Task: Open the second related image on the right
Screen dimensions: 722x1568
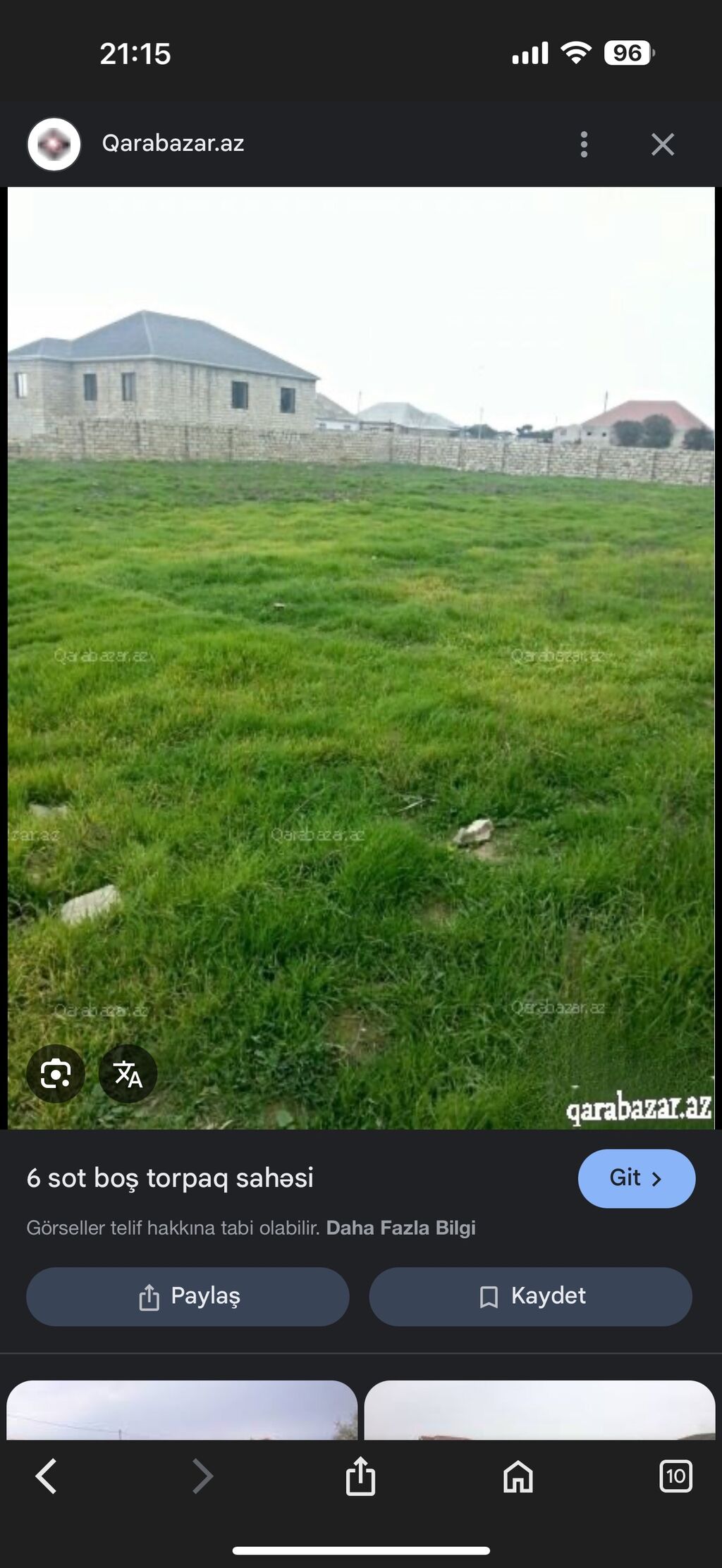Action: coord(540,1409)
